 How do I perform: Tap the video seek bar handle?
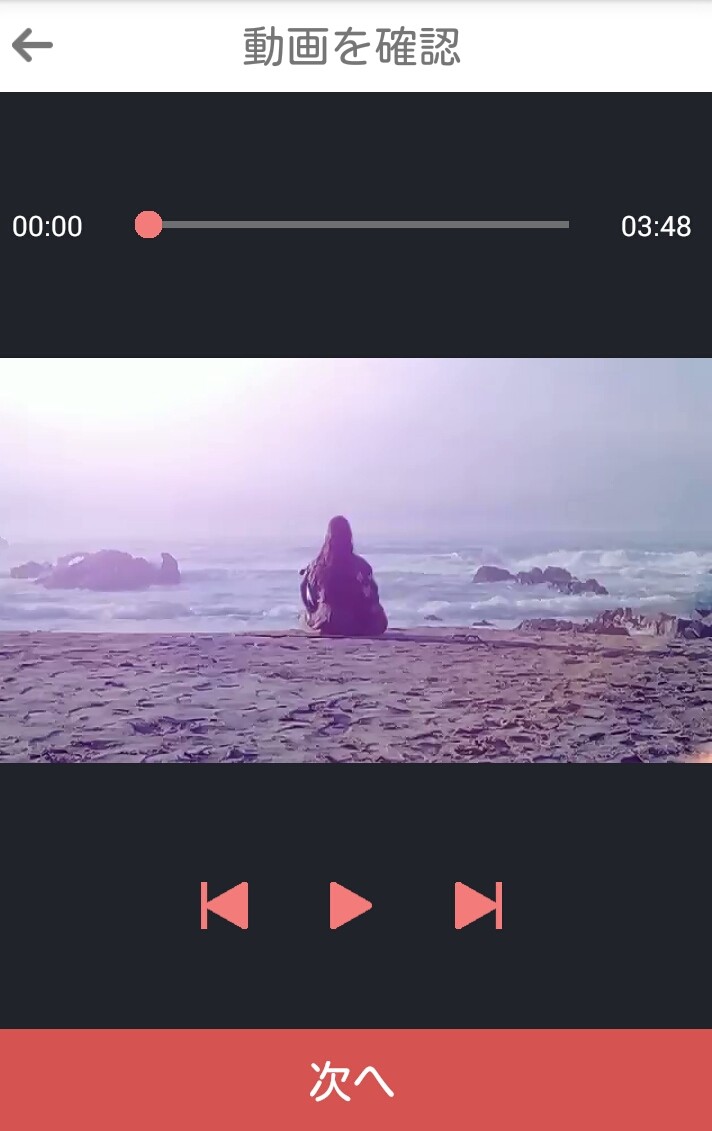148,225
